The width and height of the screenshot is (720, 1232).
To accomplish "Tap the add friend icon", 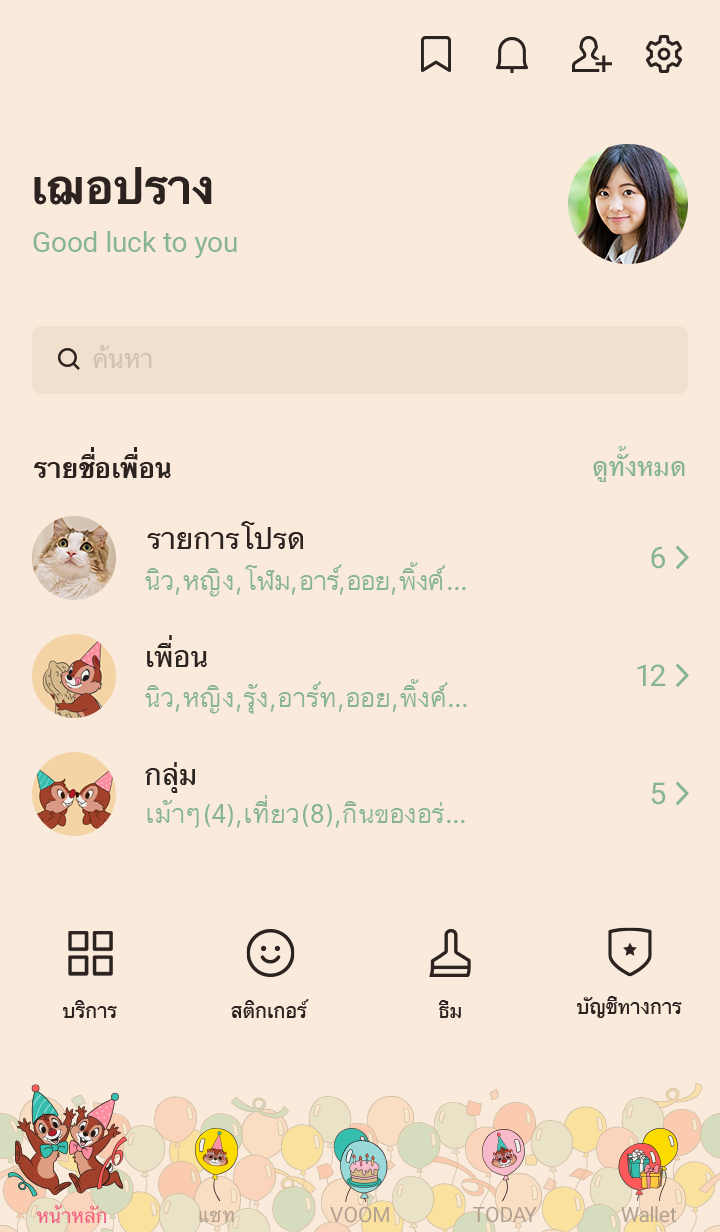I will tap(590, 54).
